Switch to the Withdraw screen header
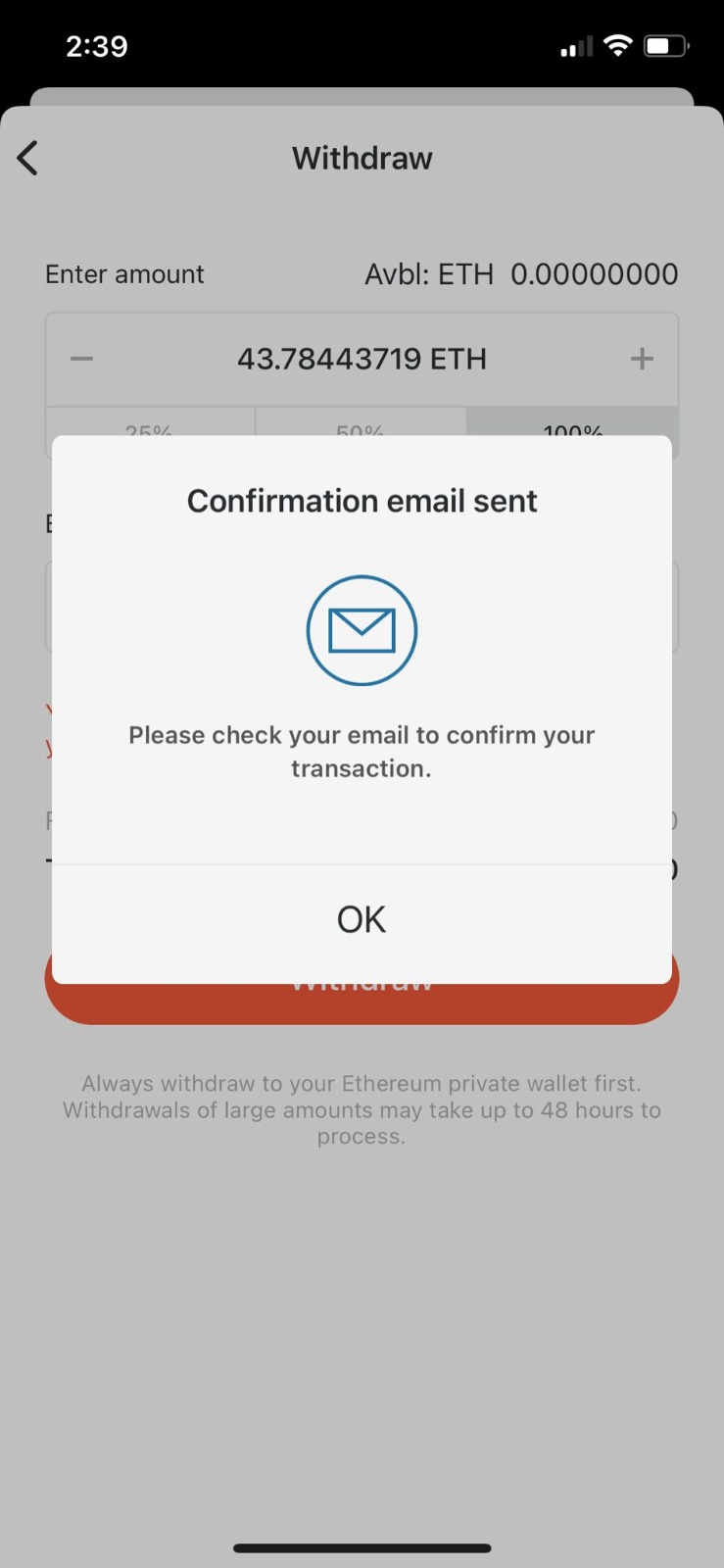724x1568 pixels. [x=361, y=158]
